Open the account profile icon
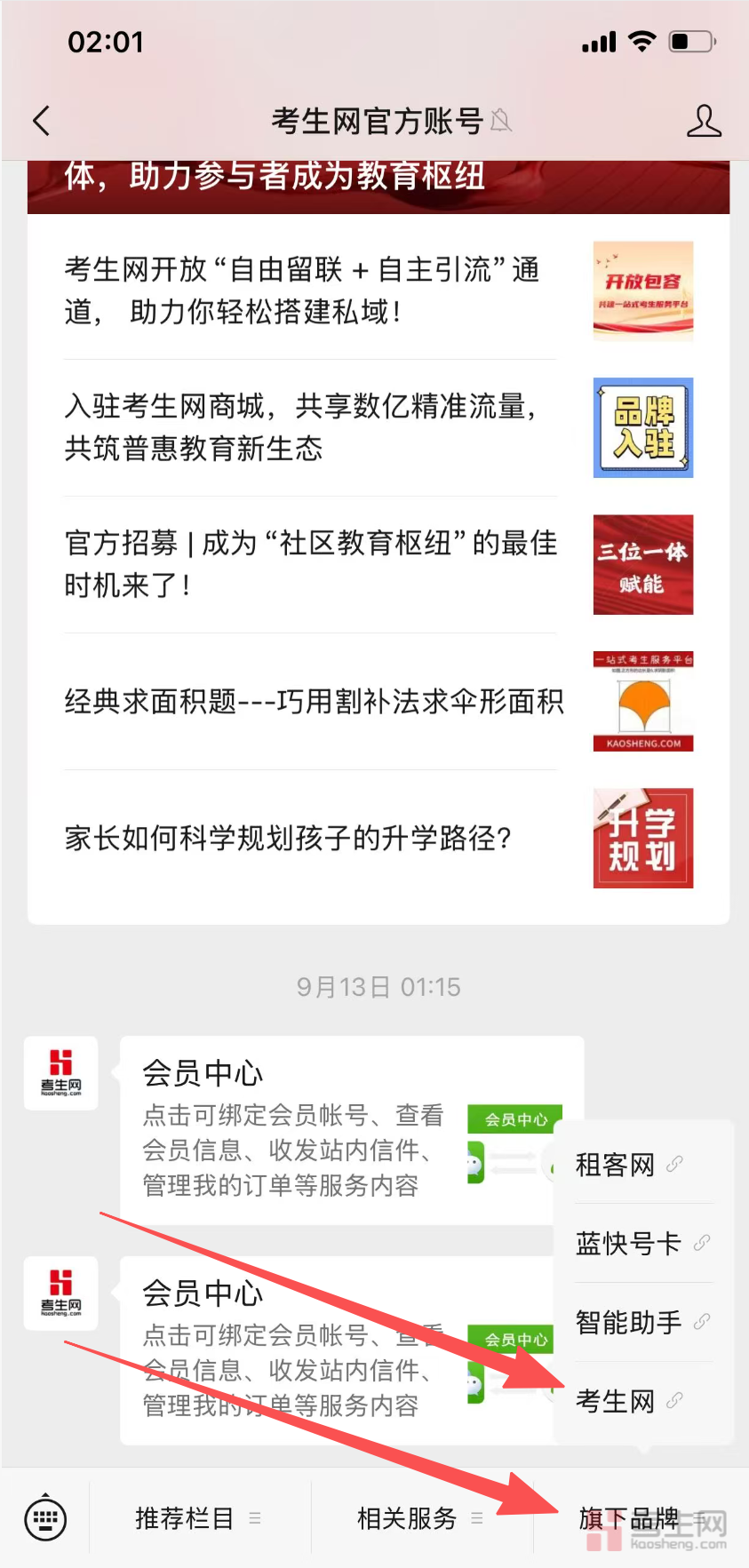 704,121
